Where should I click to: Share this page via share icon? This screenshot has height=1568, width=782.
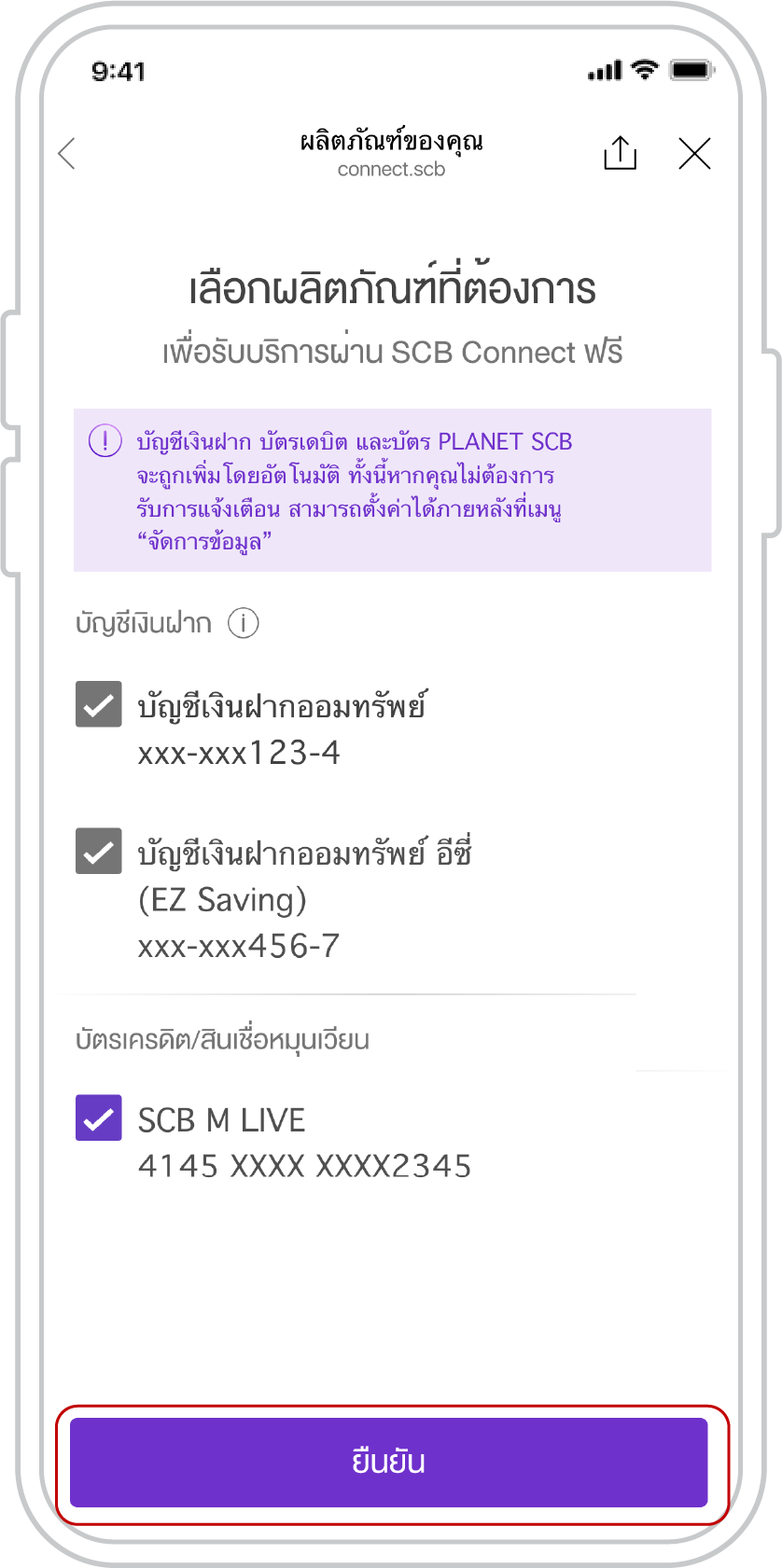(620, 153)
